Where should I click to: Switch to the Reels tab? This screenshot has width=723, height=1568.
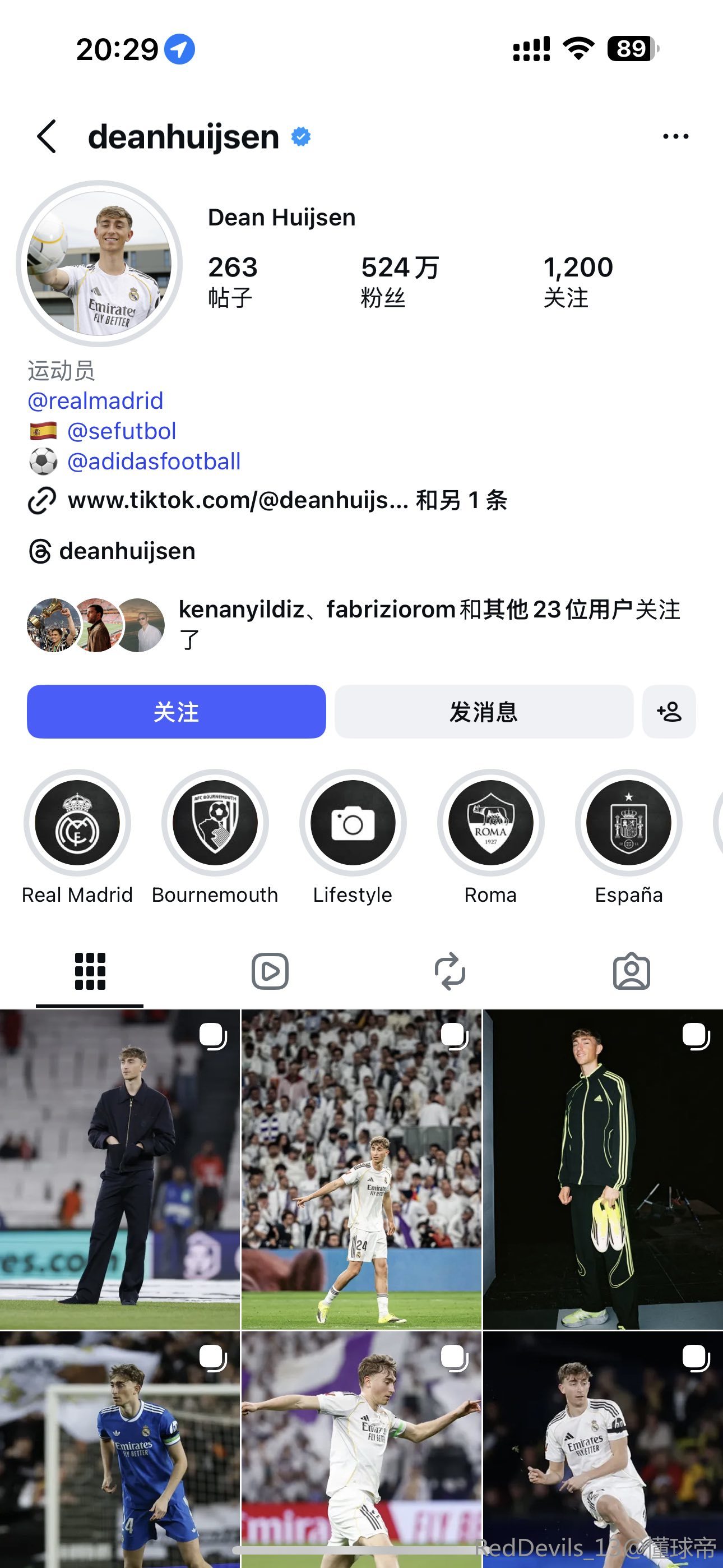click(x=270, y=971)
